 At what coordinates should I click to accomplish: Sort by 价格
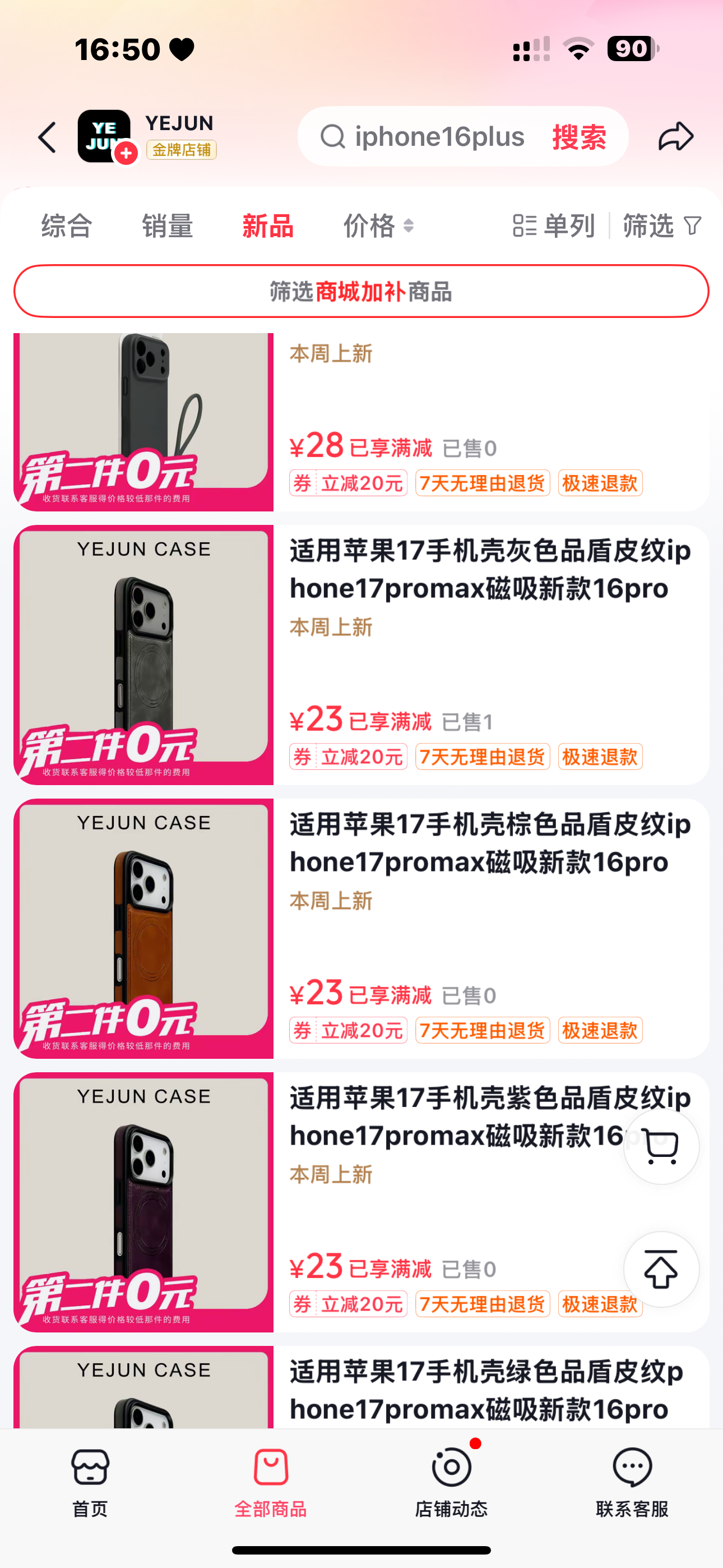coord(378,226)
